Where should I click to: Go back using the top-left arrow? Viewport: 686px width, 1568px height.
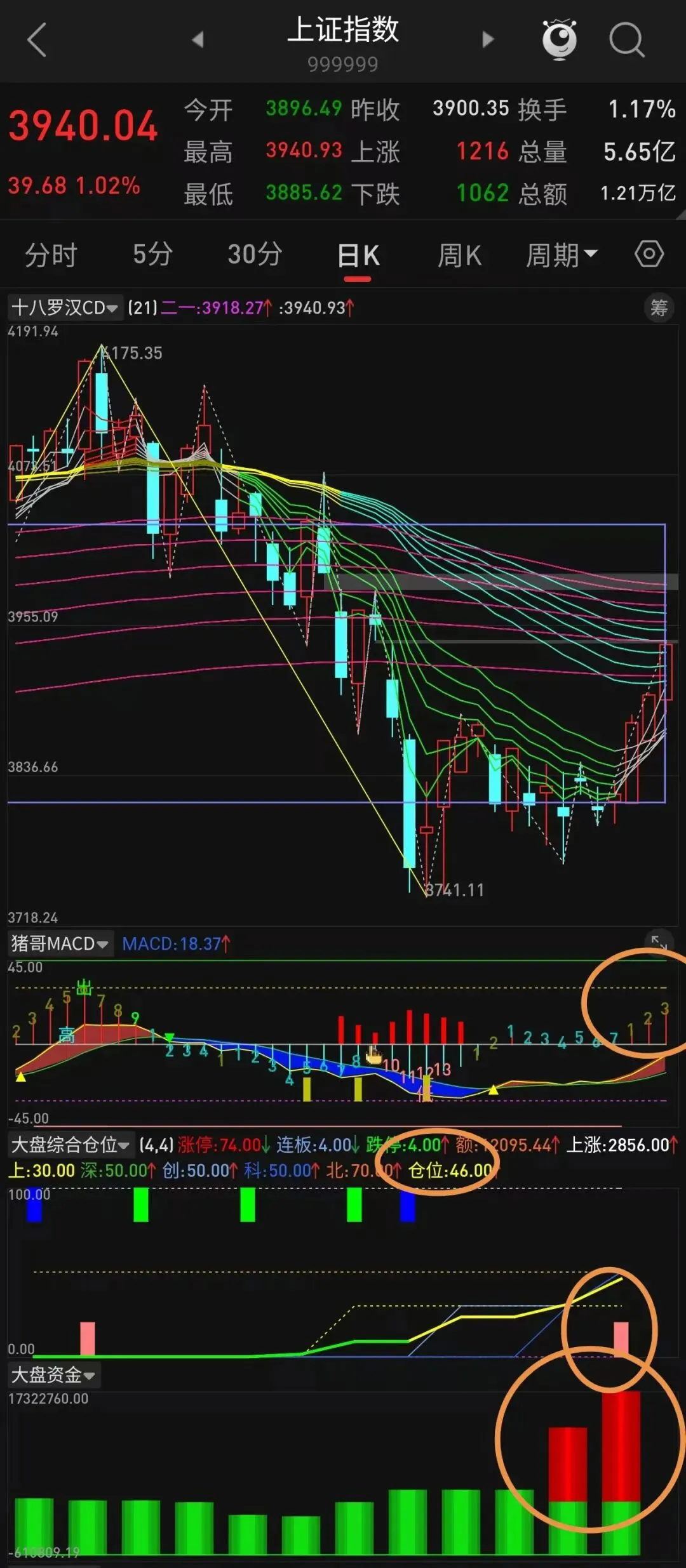click(37, 39)
